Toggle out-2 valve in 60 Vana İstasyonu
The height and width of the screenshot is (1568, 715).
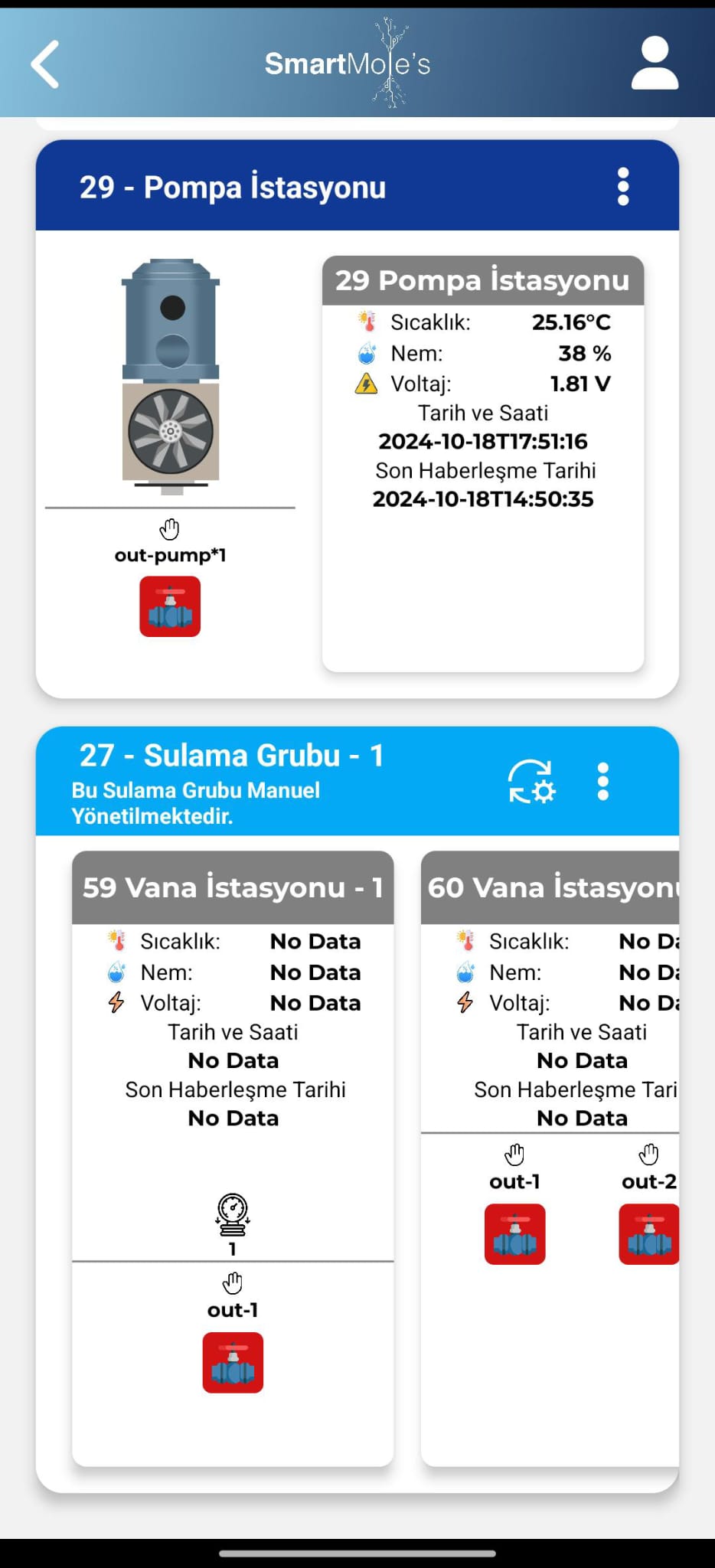(x=649, y=1234)
